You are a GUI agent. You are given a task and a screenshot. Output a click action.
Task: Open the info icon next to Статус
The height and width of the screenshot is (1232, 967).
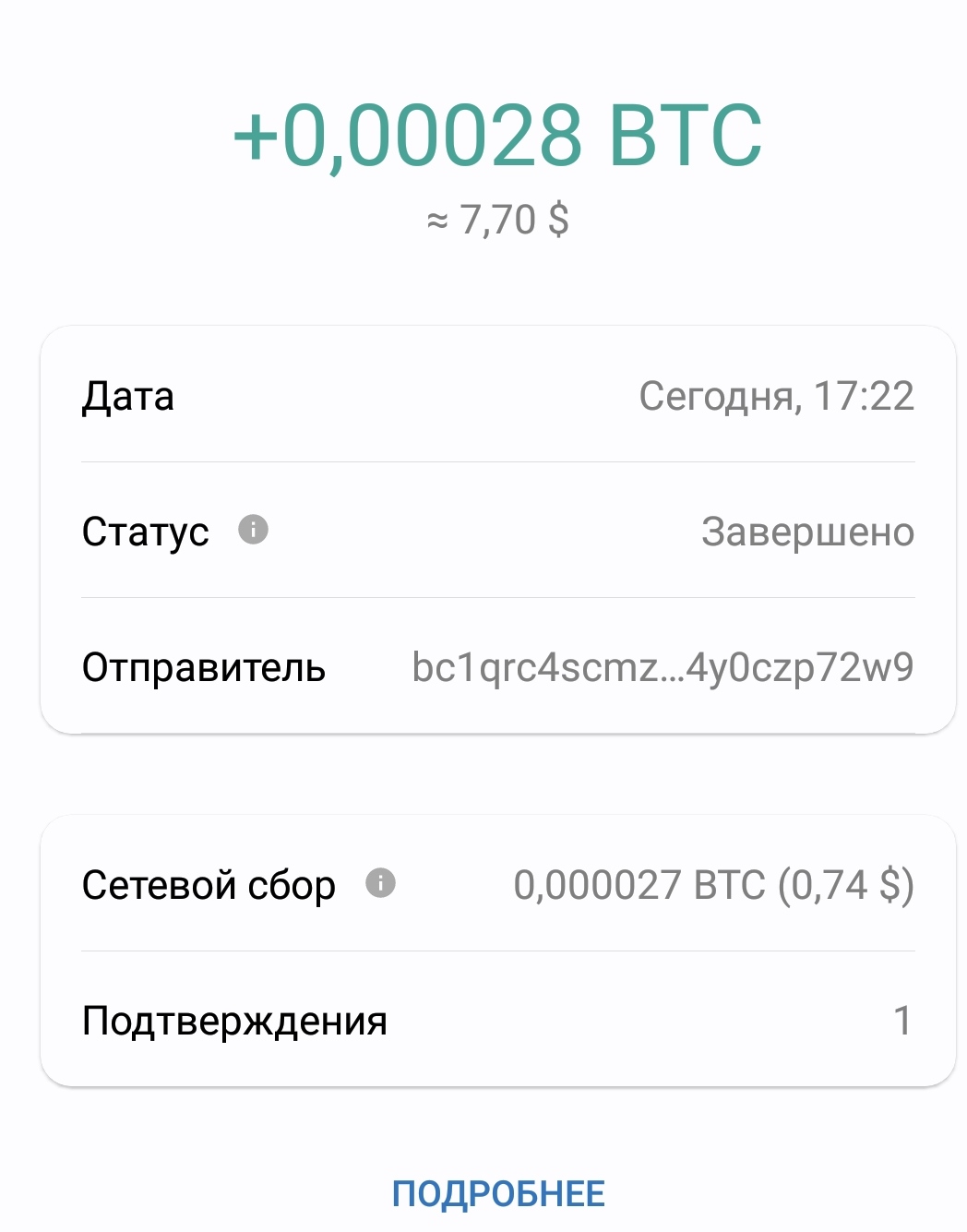pyautogui.click(x=253, y=530)
